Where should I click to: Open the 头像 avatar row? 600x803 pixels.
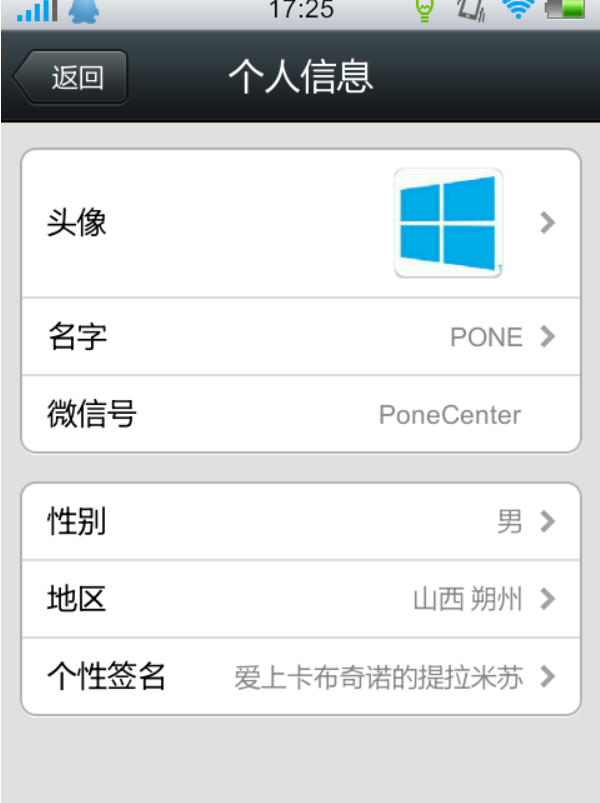coord(300,223)
